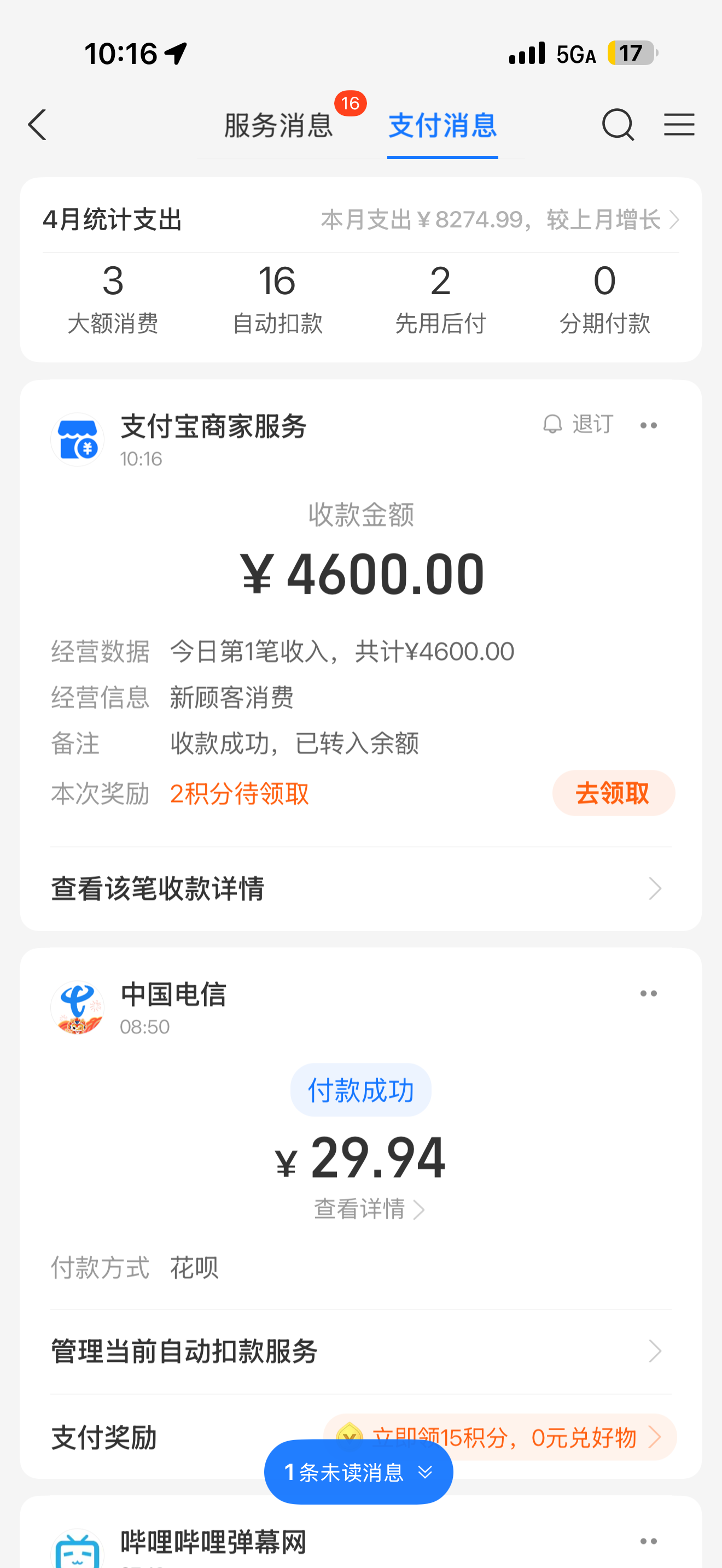The height and width of the screenshot is (1568, 722).
Task: View details of the ¥29.94 payment
Action: click(x=369, y=1209)
